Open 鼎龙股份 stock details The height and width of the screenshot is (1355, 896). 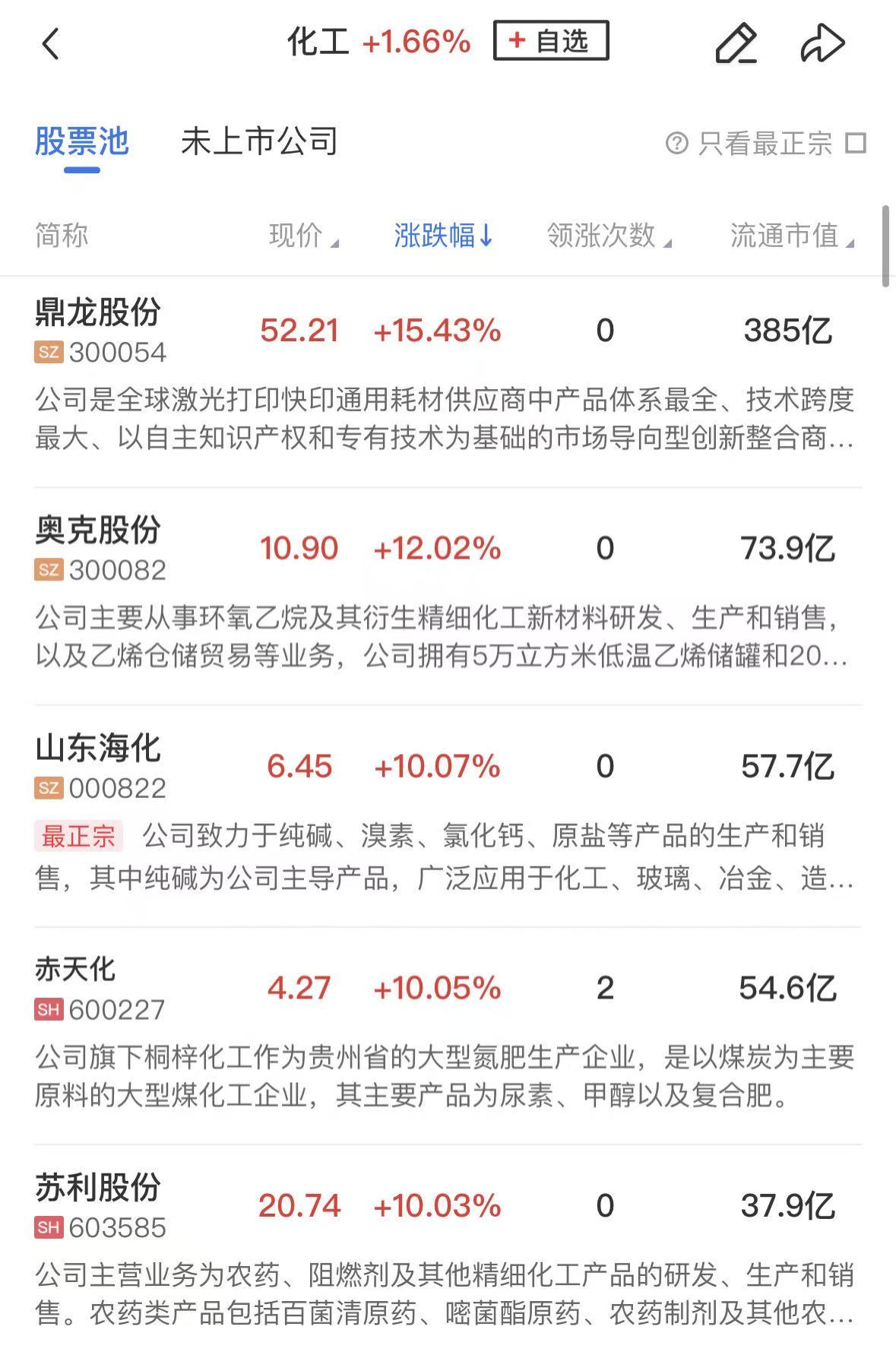[98, 312]
